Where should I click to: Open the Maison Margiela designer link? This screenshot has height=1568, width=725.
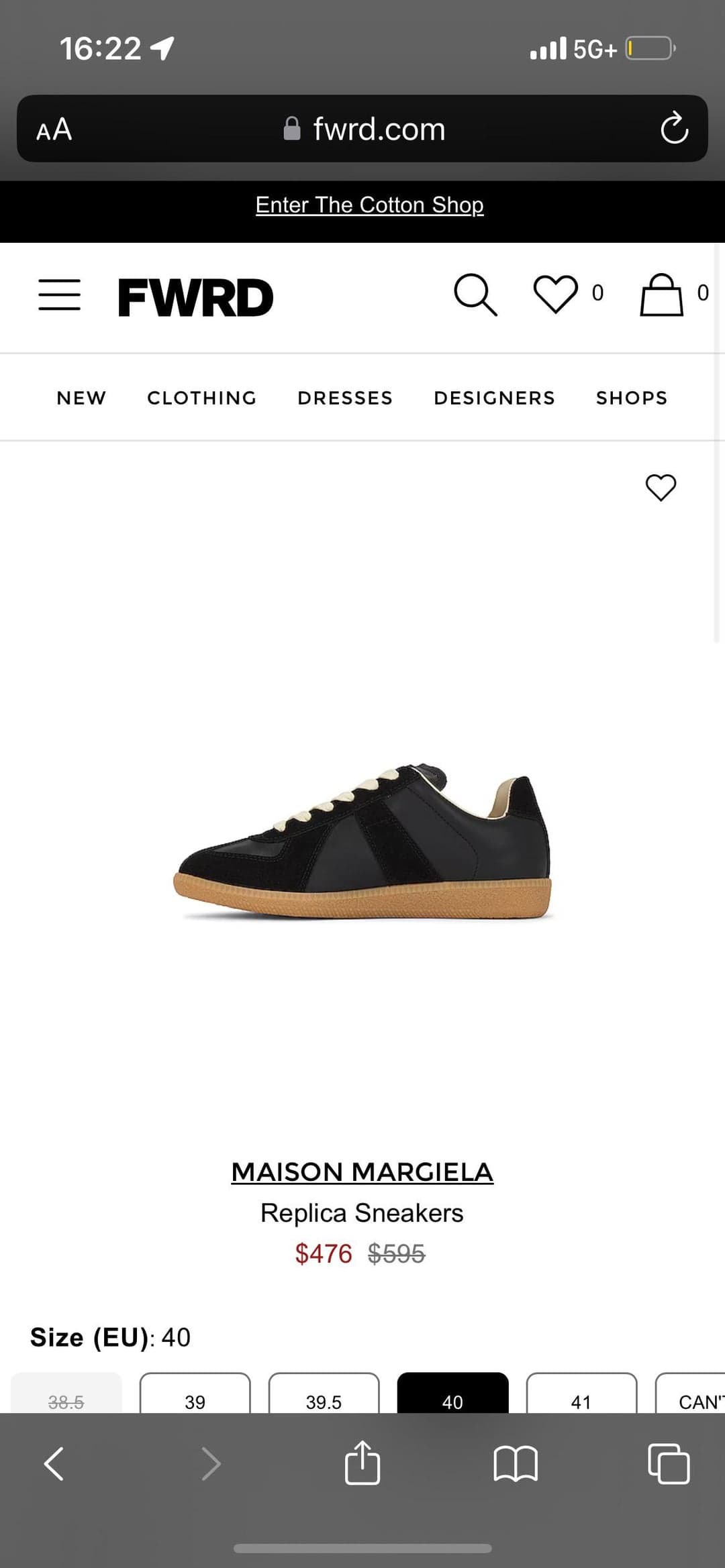click(x=362, y=1172)
